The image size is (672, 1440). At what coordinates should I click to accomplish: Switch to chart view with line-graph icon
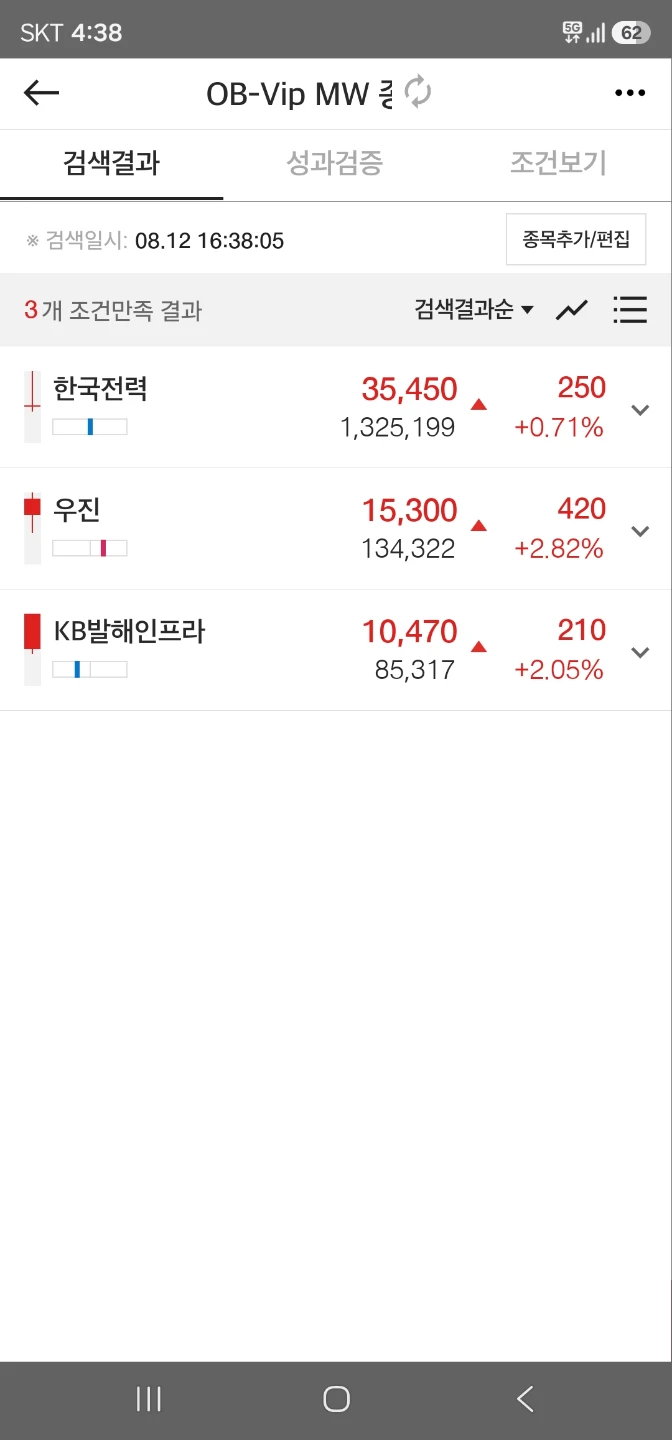572,310
